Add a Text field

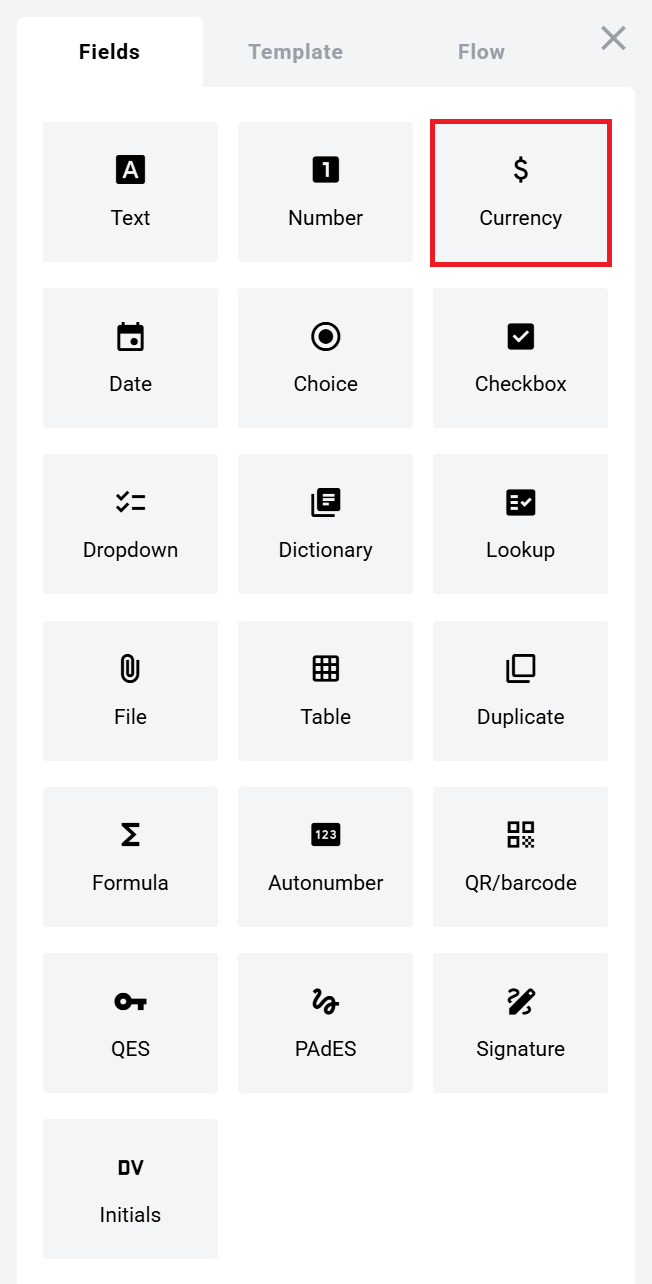tap(130, 192)
